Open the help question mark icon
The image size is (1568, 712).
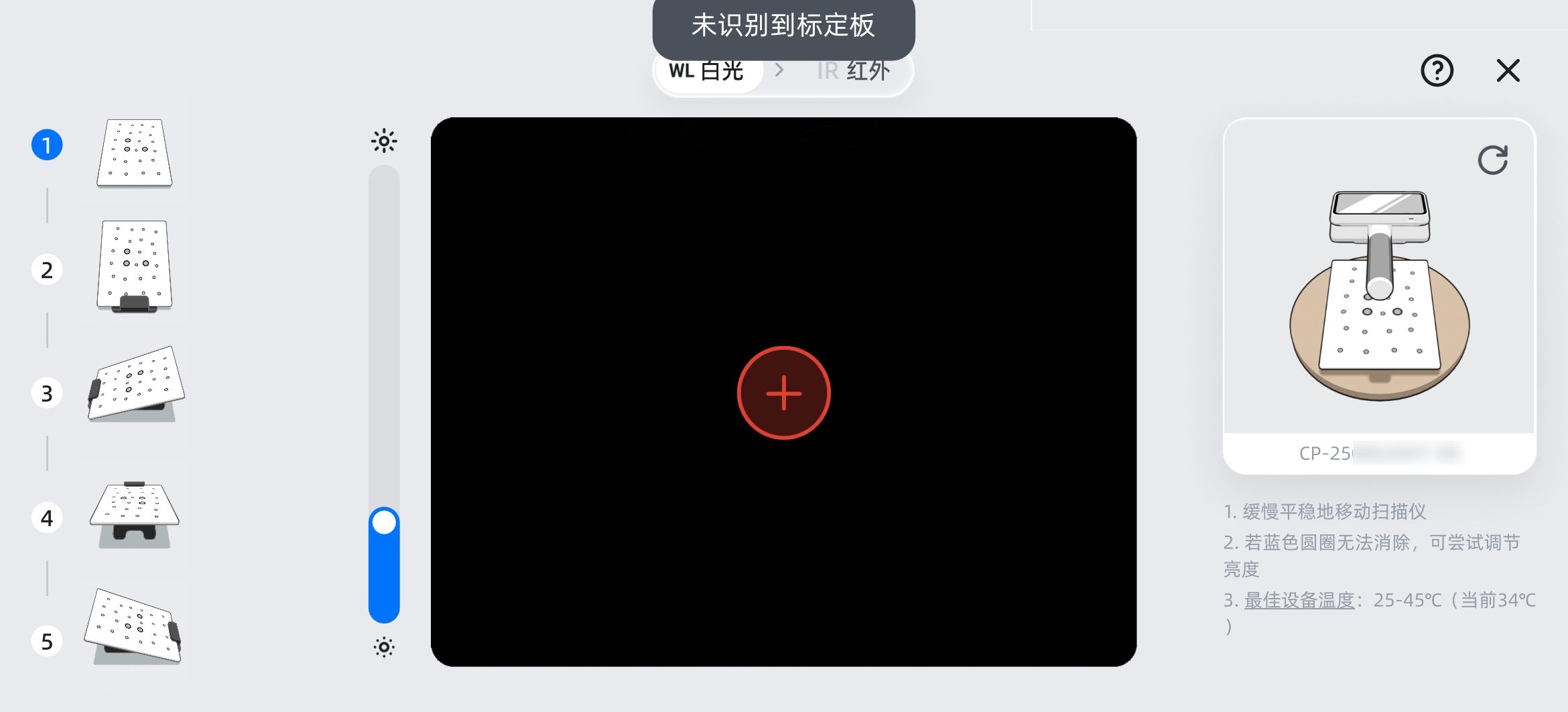(1437, 70)
